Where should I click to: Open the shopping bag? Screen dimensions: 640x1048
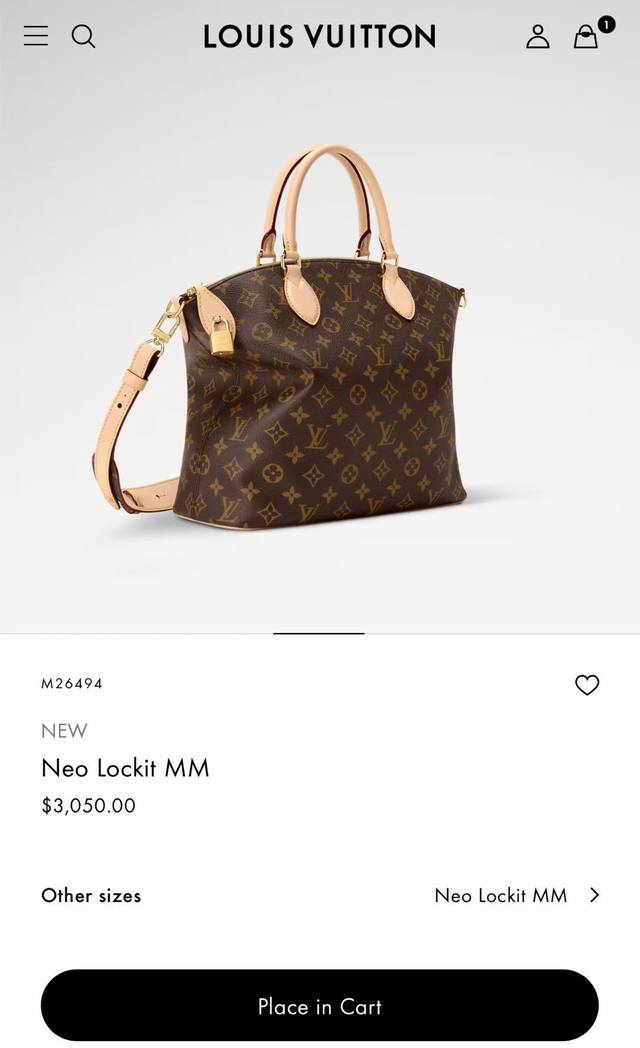pyautogui.click(x=586, y=36)
